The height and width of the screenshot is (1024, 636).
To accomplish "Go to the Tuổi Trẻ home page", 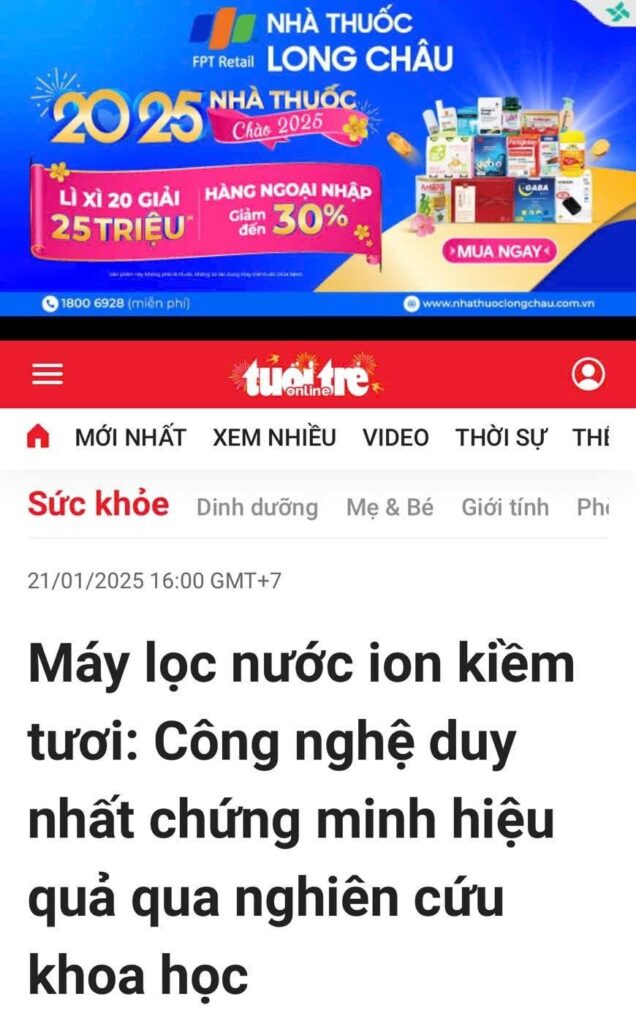I will click(x=38, y=437).
